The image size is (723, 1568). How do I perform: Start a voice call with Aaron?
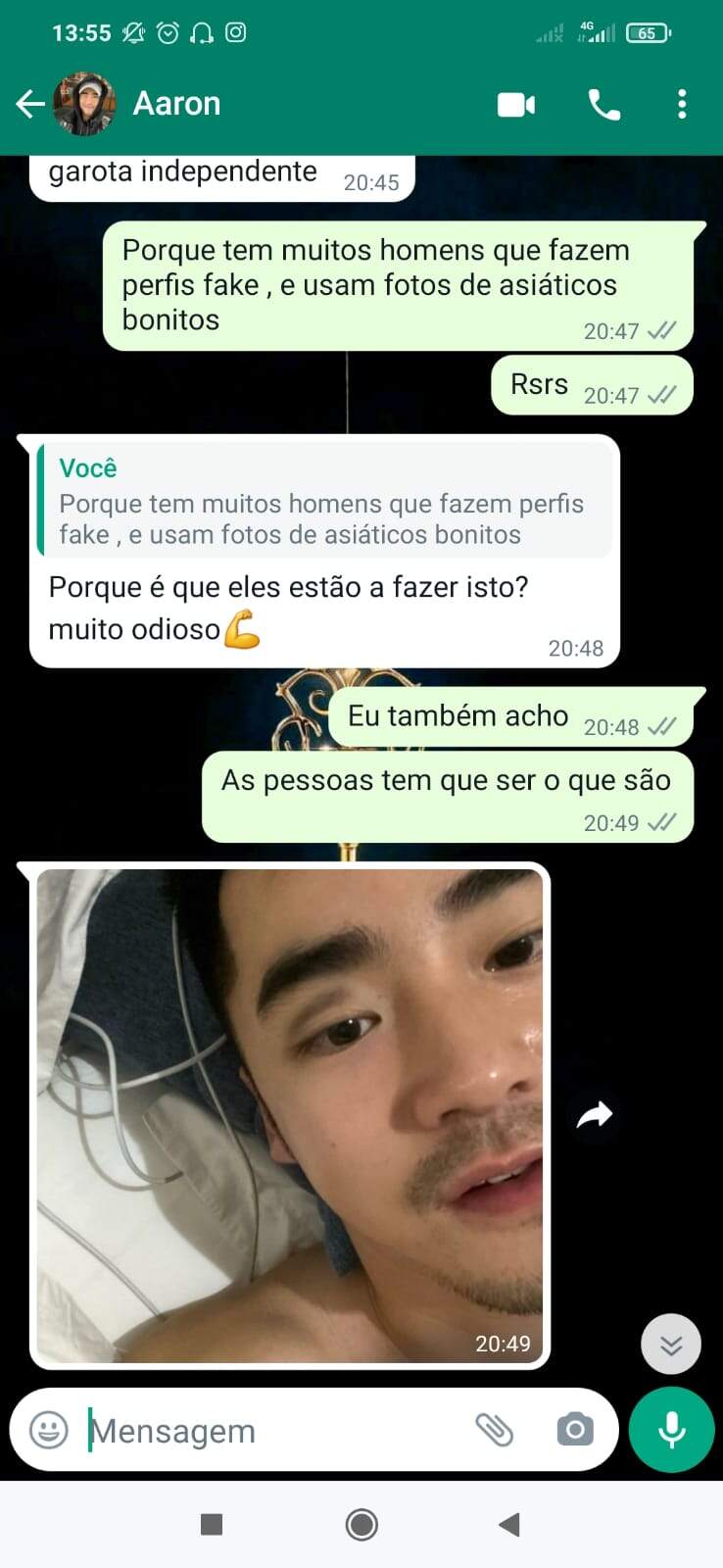603,104
